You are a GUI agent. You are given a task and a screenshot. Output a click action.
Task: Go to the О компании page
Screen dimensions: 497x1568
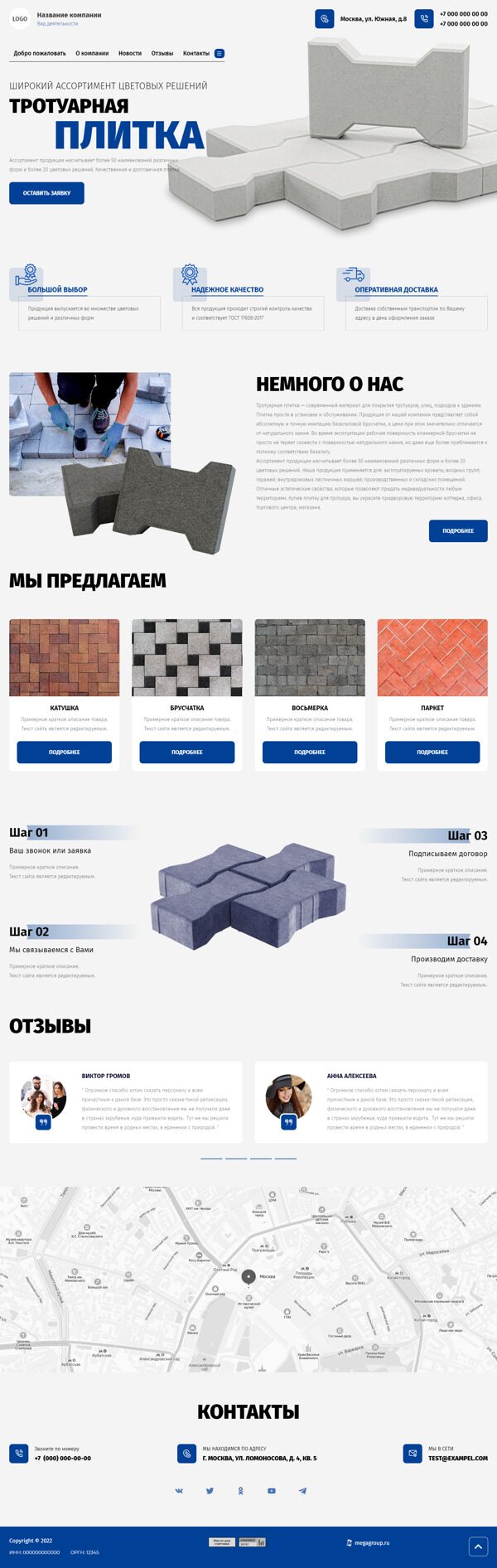click(x=92, y=53)
